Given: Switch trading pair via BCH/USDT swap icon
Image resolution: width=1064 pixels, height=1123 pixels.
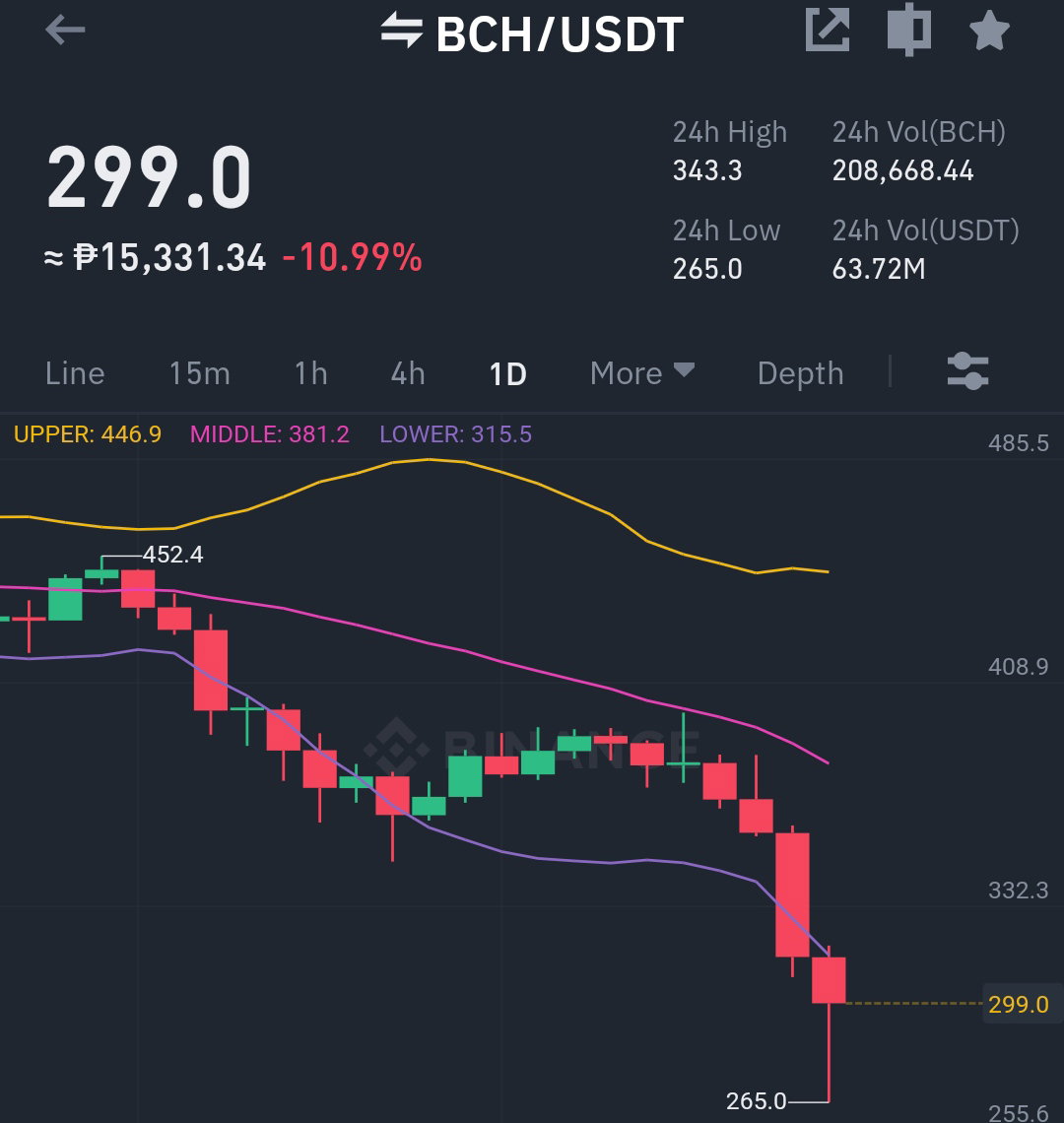Looking at the screenshot, I should click(401, 31).
